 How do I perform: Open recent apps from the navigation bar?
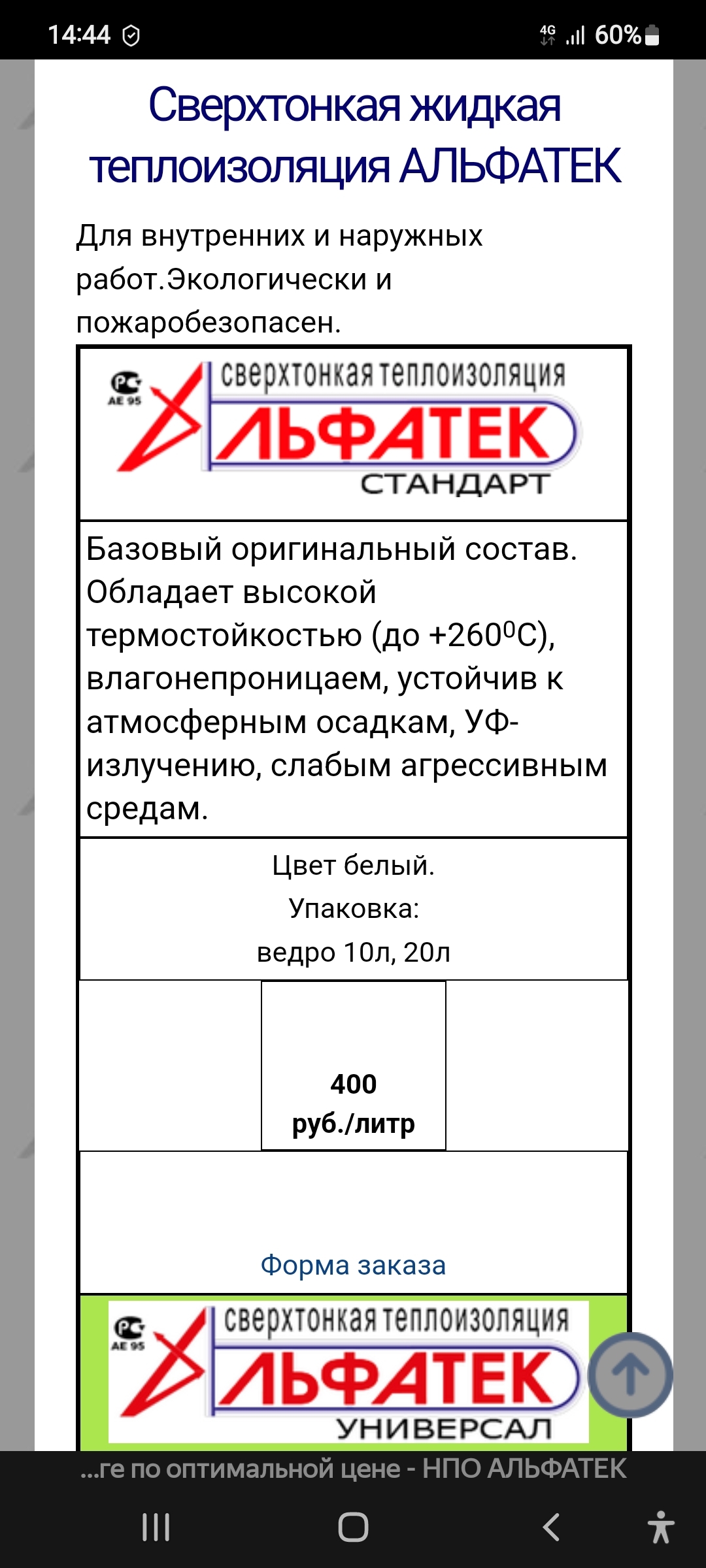[x=156, y=1527]
